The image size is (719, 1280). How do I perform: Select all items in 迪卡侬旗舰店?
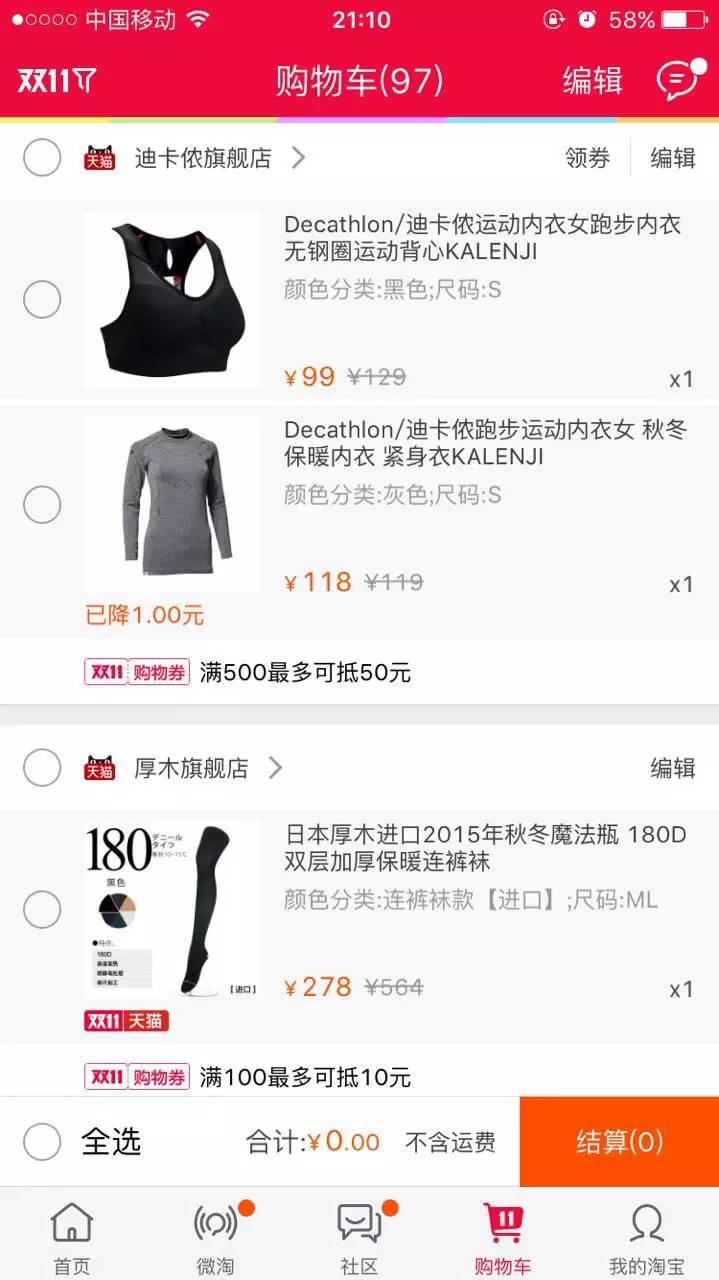pos(42,157)
